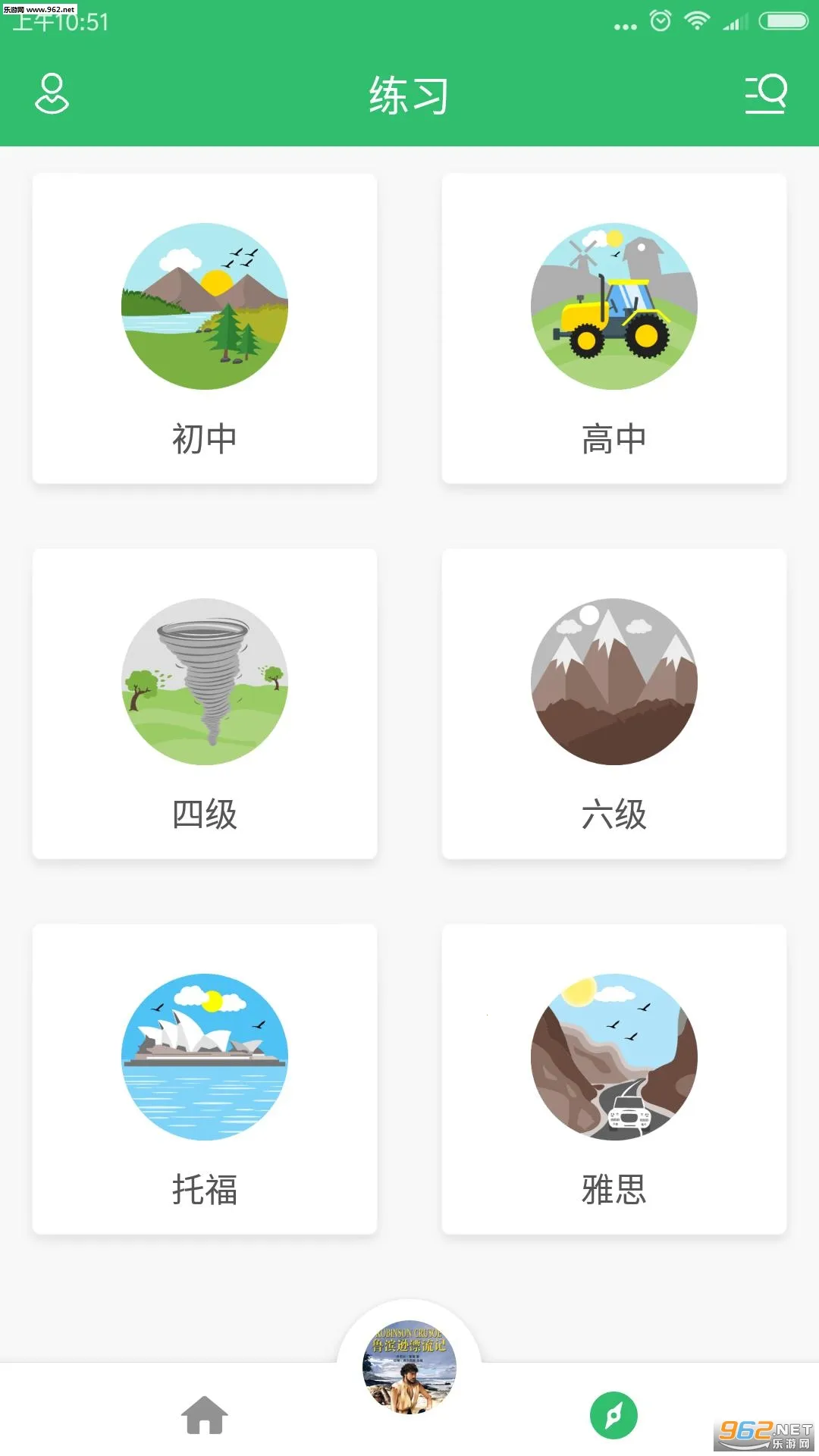Screen dimensions: 819x1456
Task: Open the 初中 practice card
Action: (x=205, y=328)
